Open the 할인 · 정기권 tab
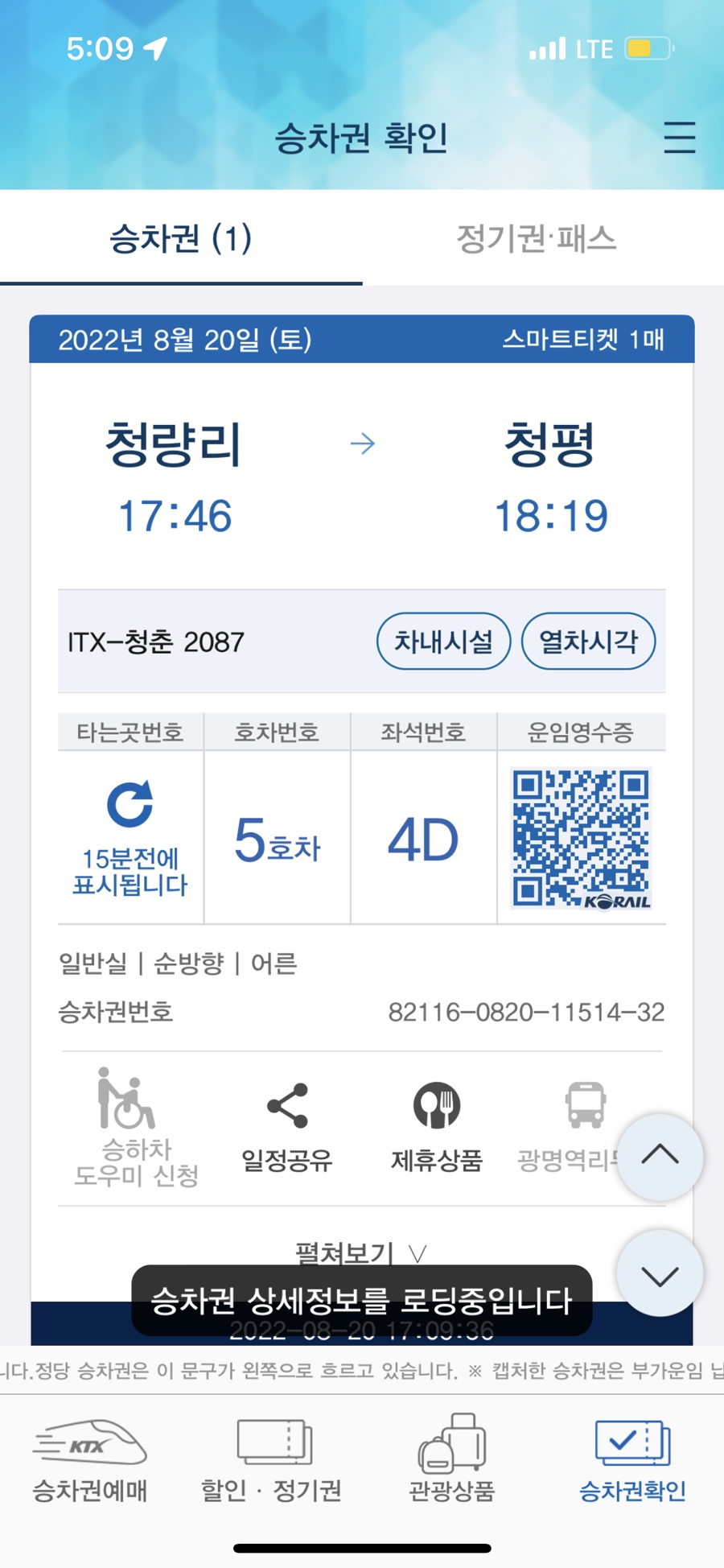 tap(272, 1462)
